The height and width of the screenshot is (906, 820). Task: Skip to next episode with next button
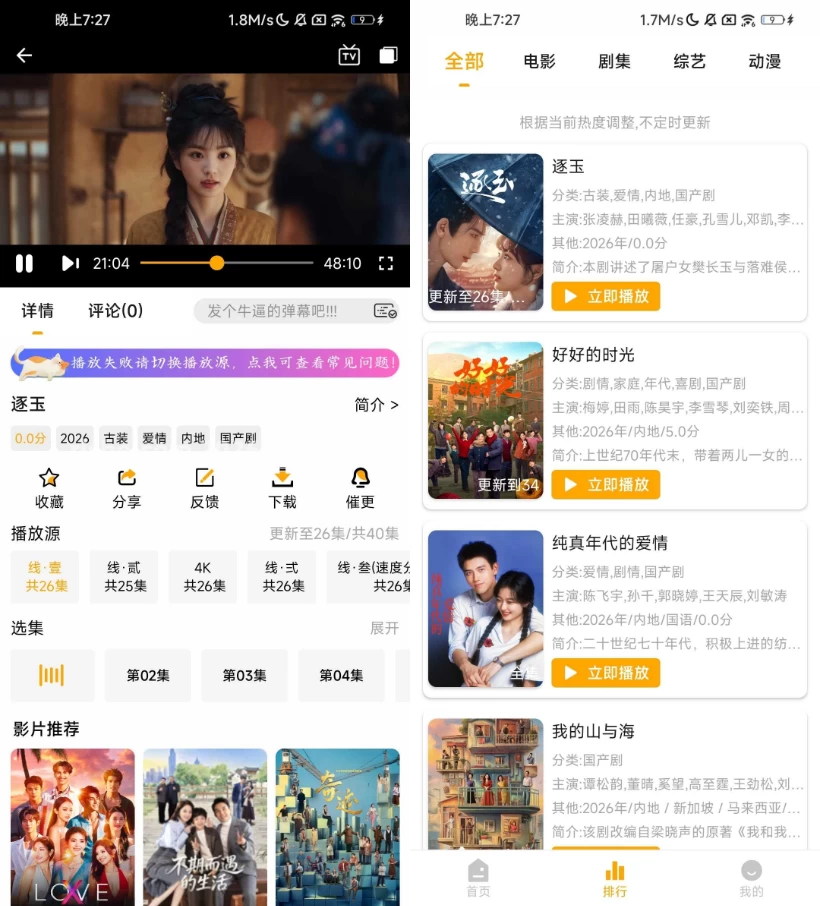click(69, 263)
